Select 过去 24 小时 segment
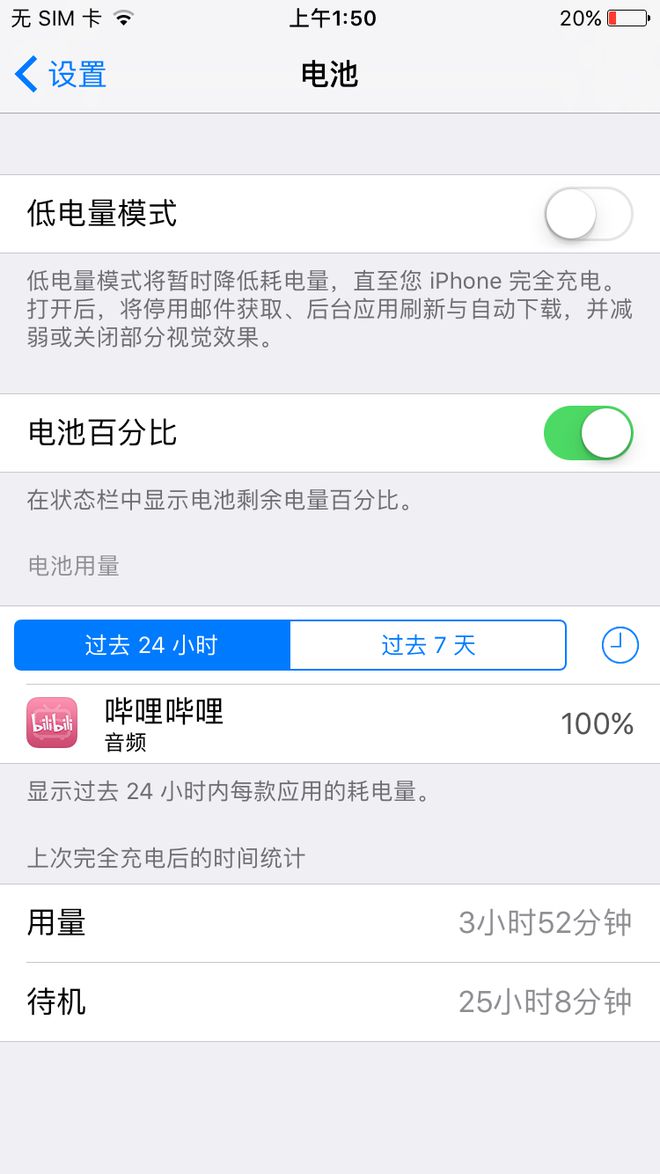The width and height of the screenshot is (660, 1174). click(x=152, y=645)
